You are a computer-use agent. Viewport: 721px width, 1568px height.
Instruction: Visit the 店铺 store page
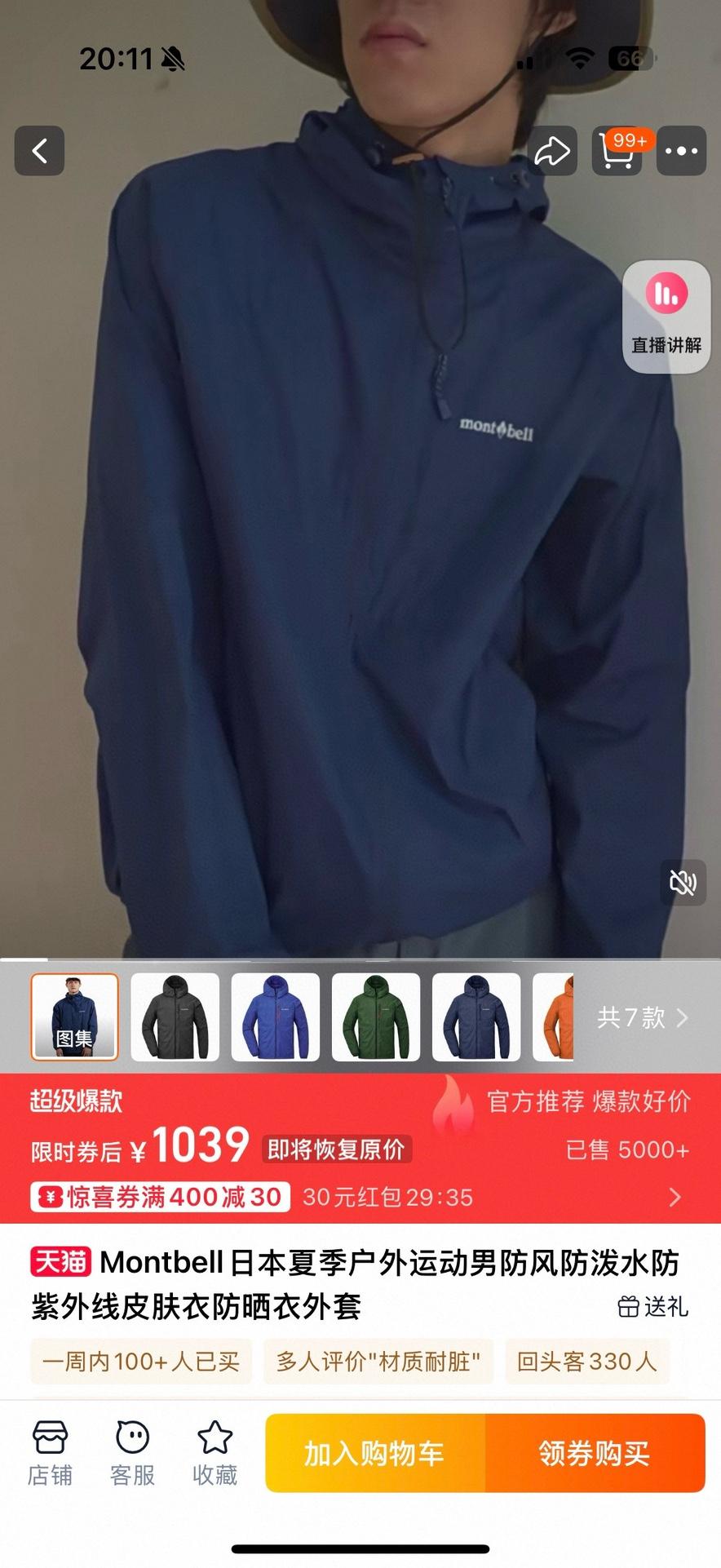(x=50, y=1452)
